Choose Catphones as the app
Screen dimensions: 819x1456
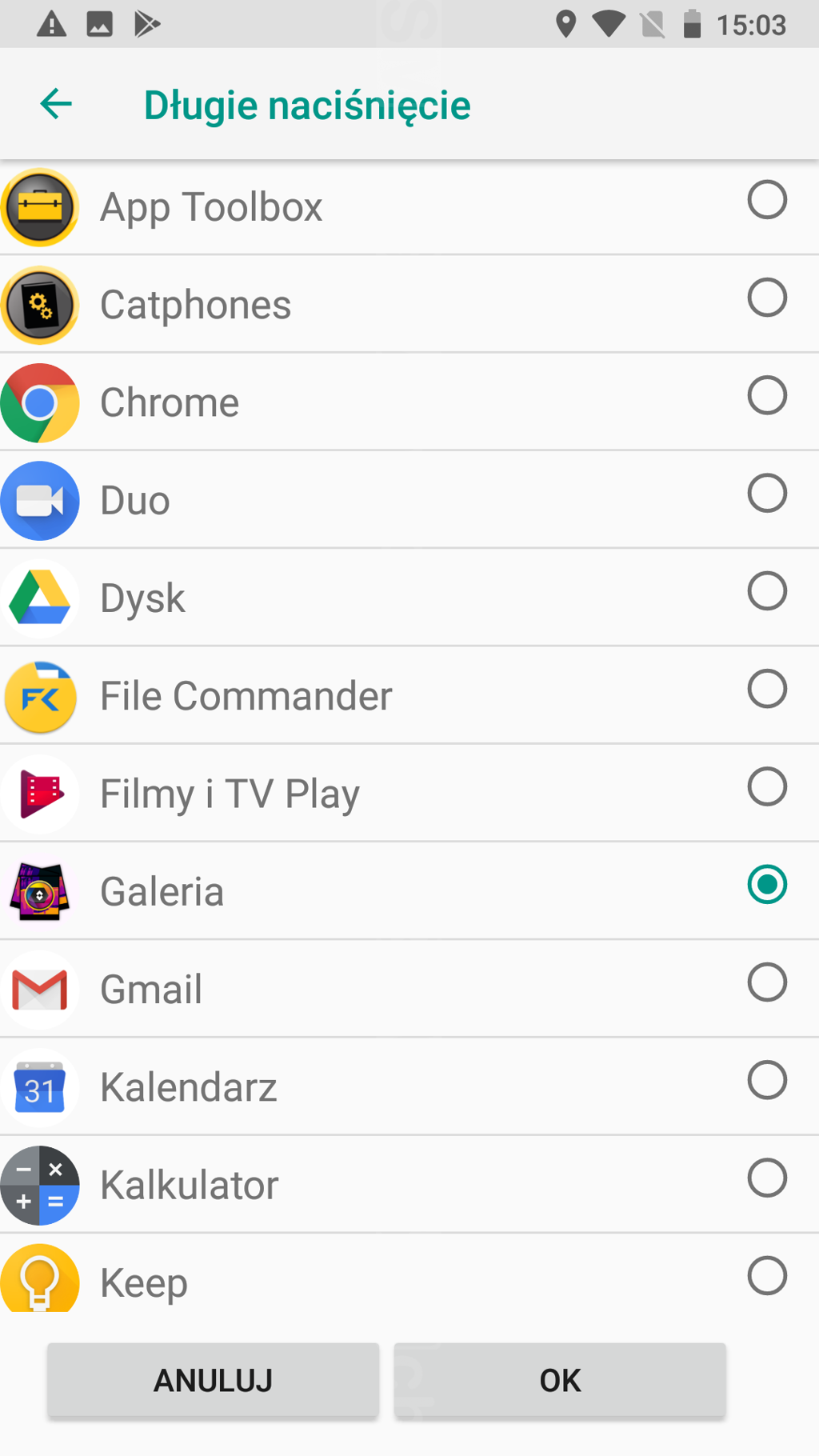[766, 298]
